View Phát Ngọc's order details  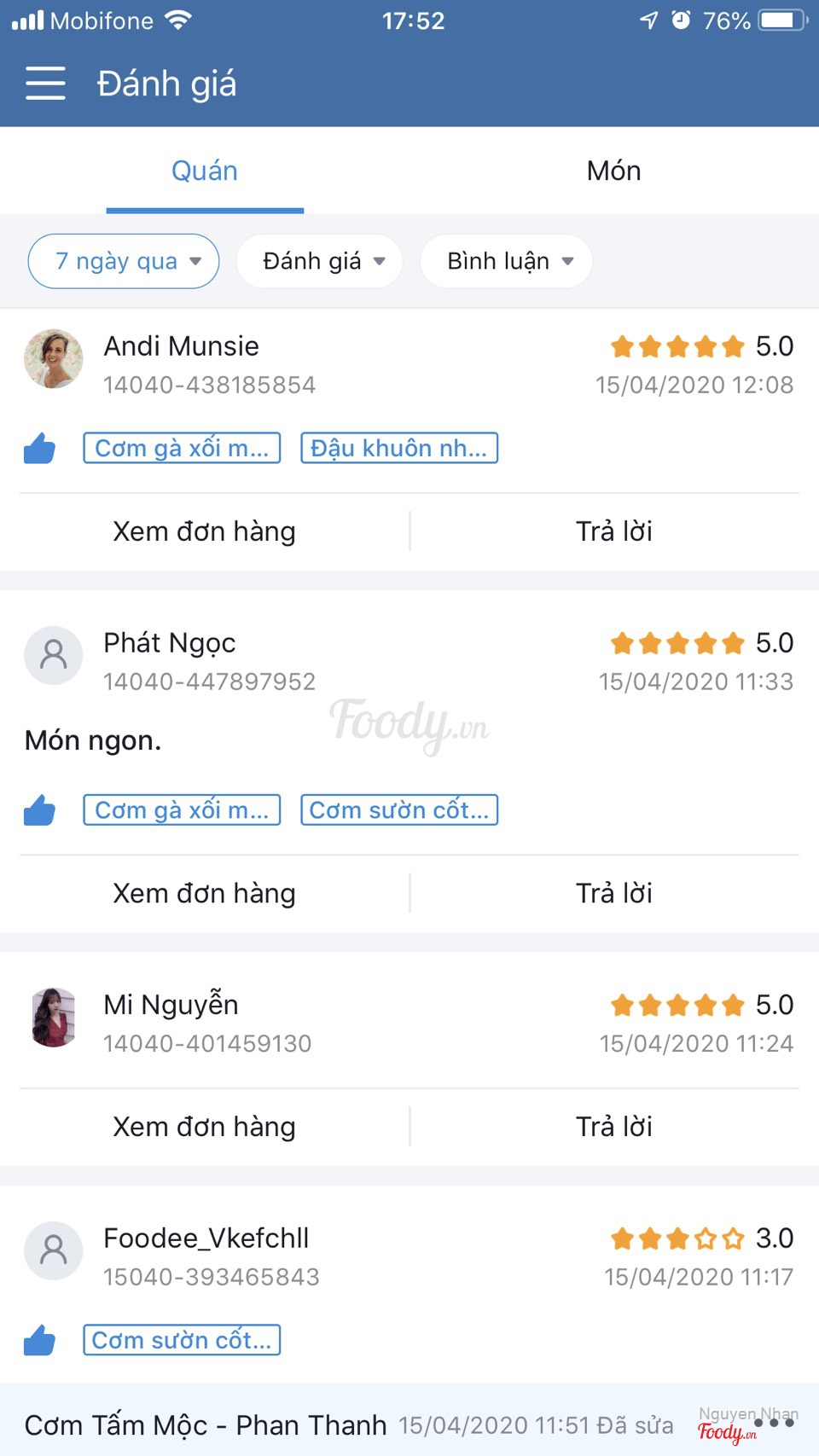point(205,893)
